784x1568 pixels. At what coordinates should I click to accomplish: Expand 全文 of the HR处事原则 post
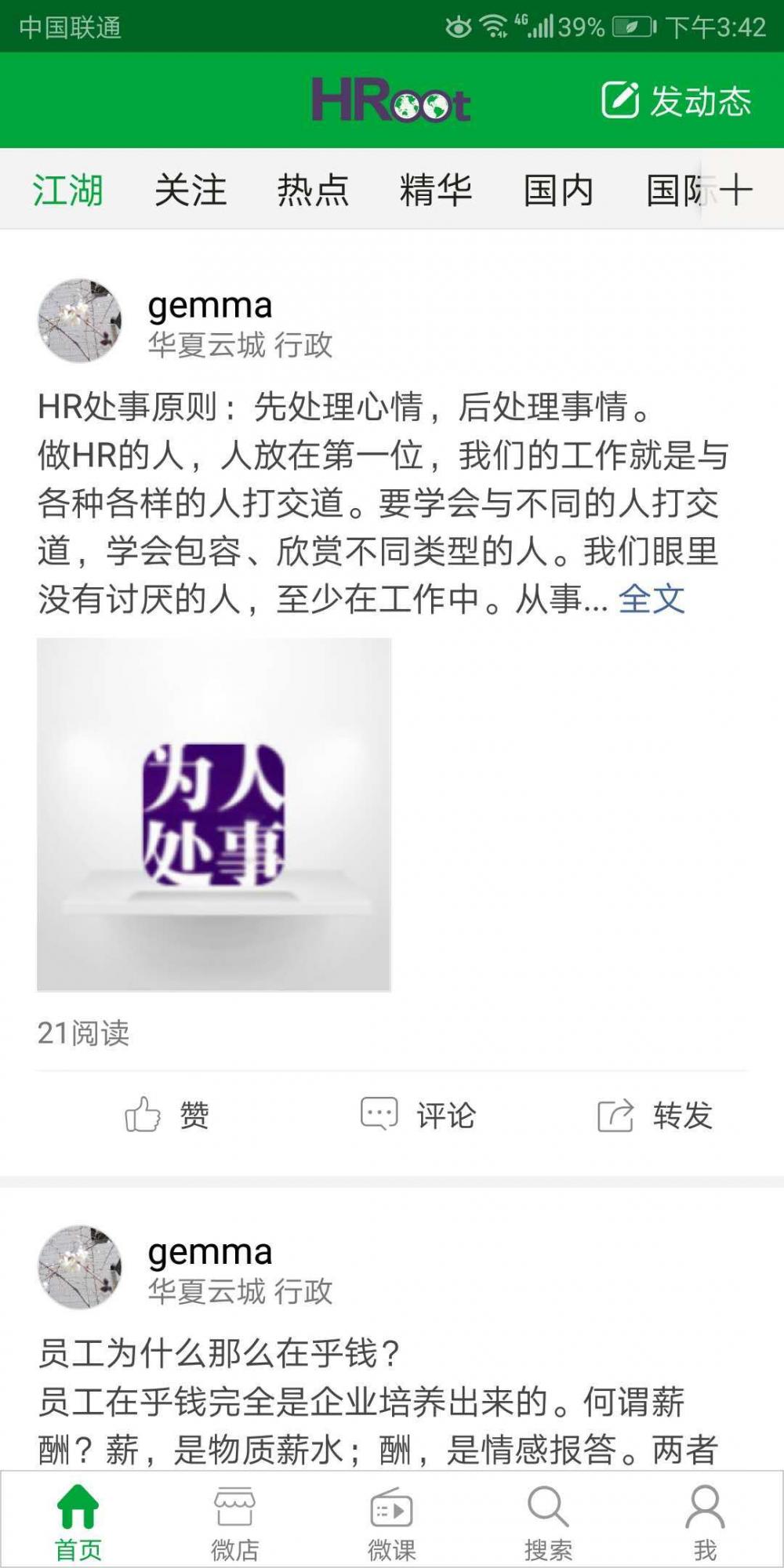pyautogui.click(x=652, y=600)
